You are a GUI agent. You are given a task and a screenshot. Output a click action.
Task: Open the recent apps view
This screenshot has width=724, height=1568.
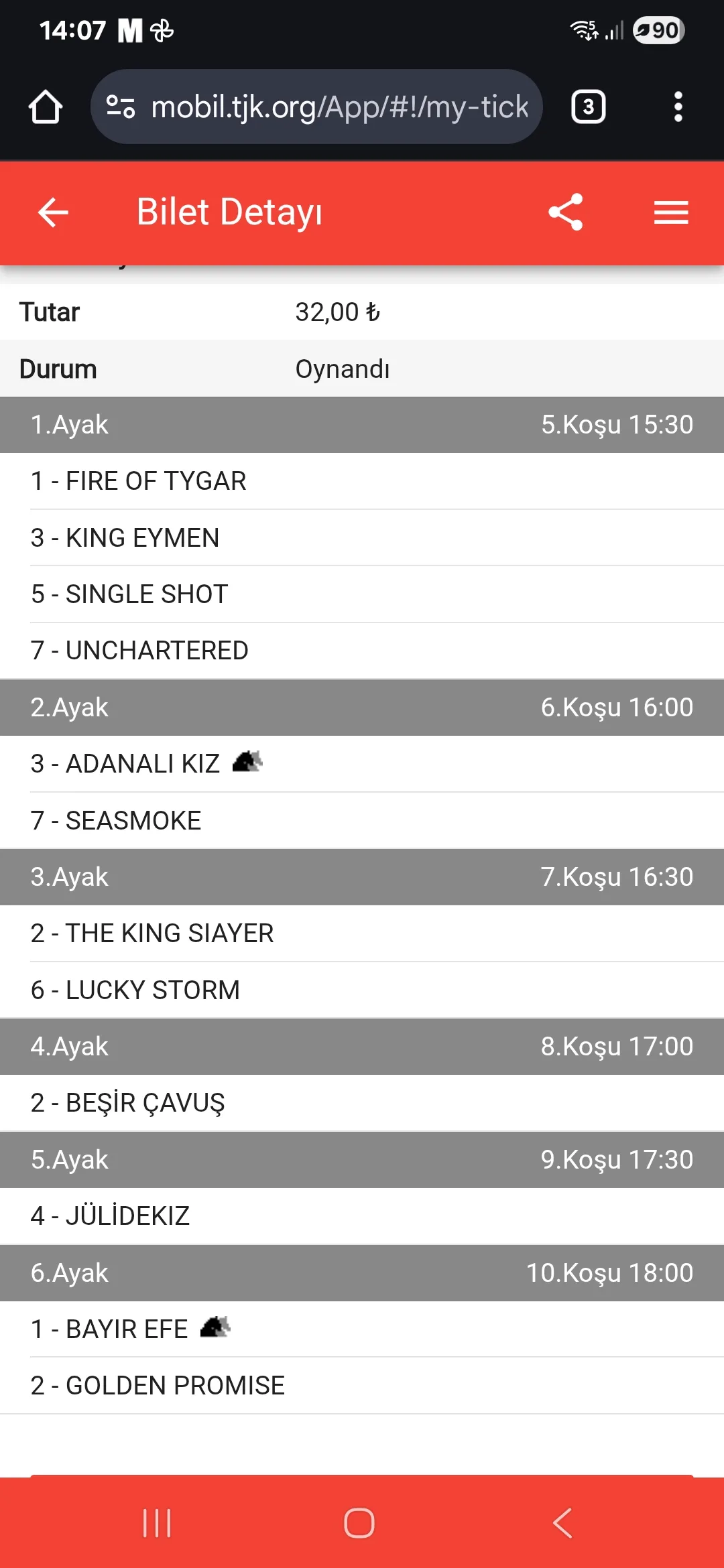157,1523
